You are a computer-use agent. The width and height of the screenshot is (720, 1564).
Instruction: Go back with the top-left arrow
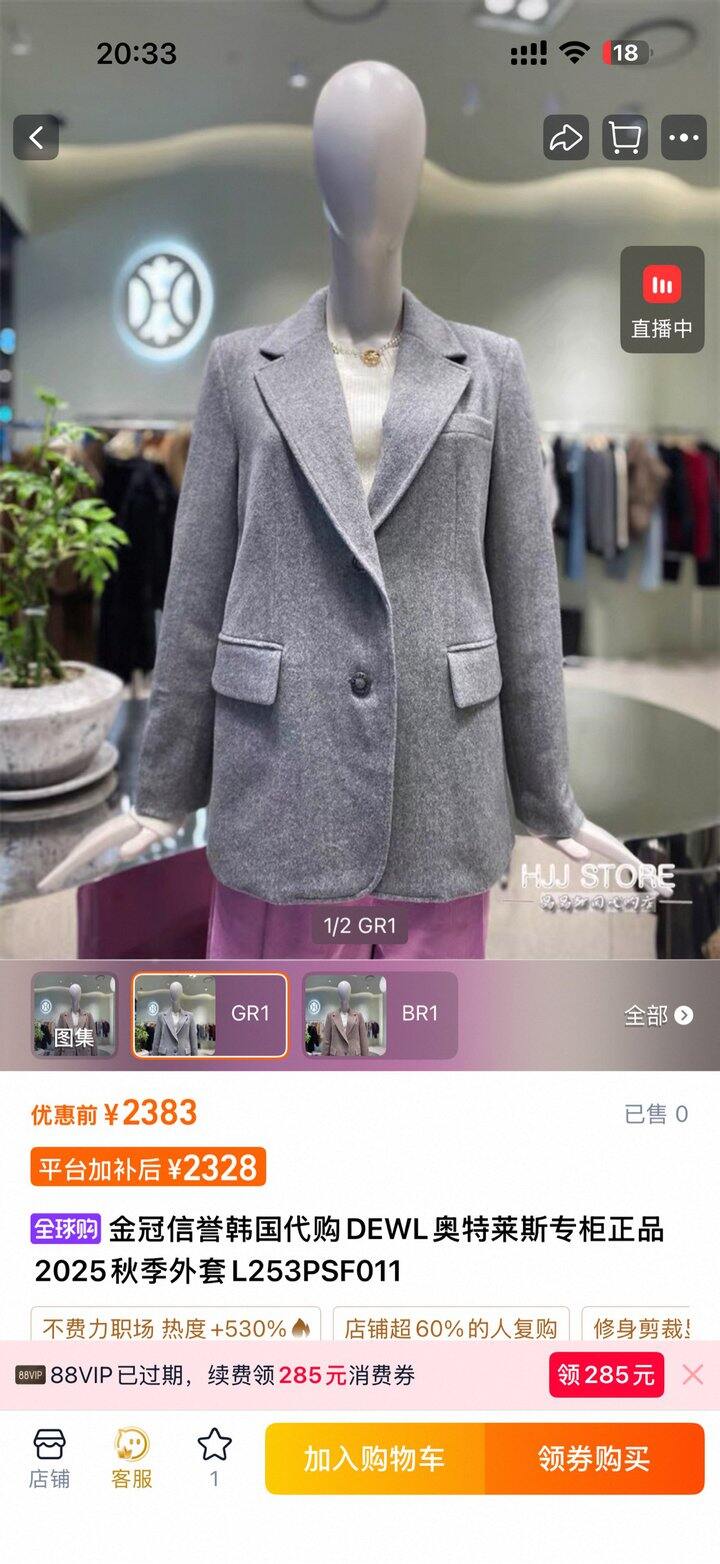[36, 138]
